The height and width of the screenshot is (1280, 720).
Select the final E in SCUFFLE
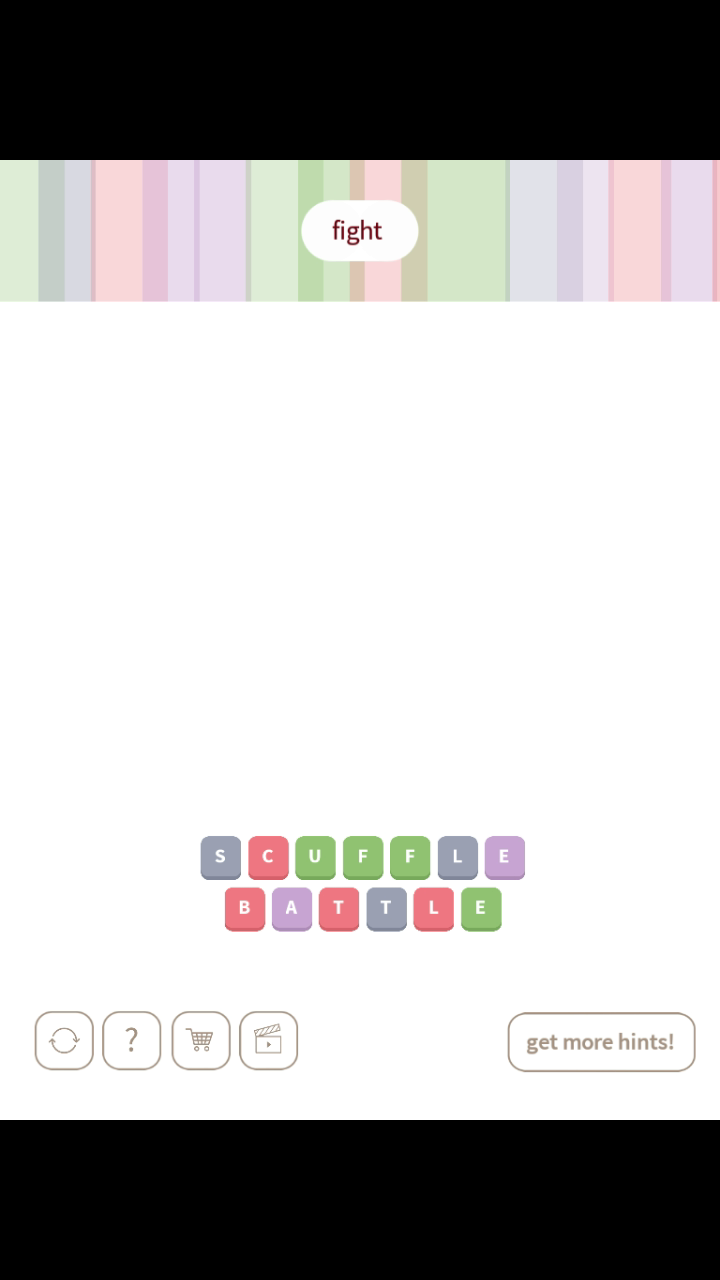click(x=504, y=857)
